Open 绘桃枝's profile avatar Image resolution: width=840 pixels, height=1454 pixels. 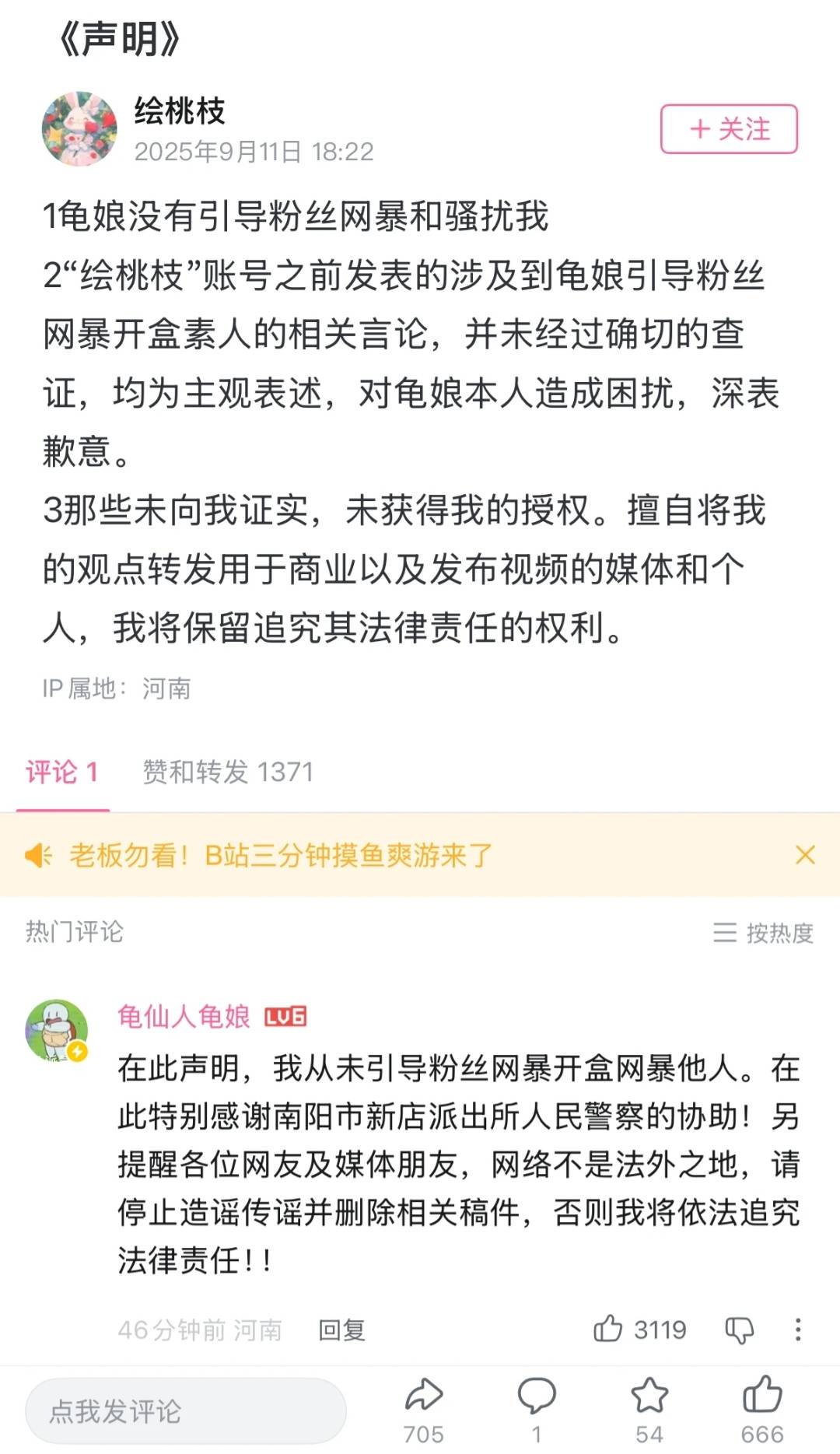coord(79,129)
